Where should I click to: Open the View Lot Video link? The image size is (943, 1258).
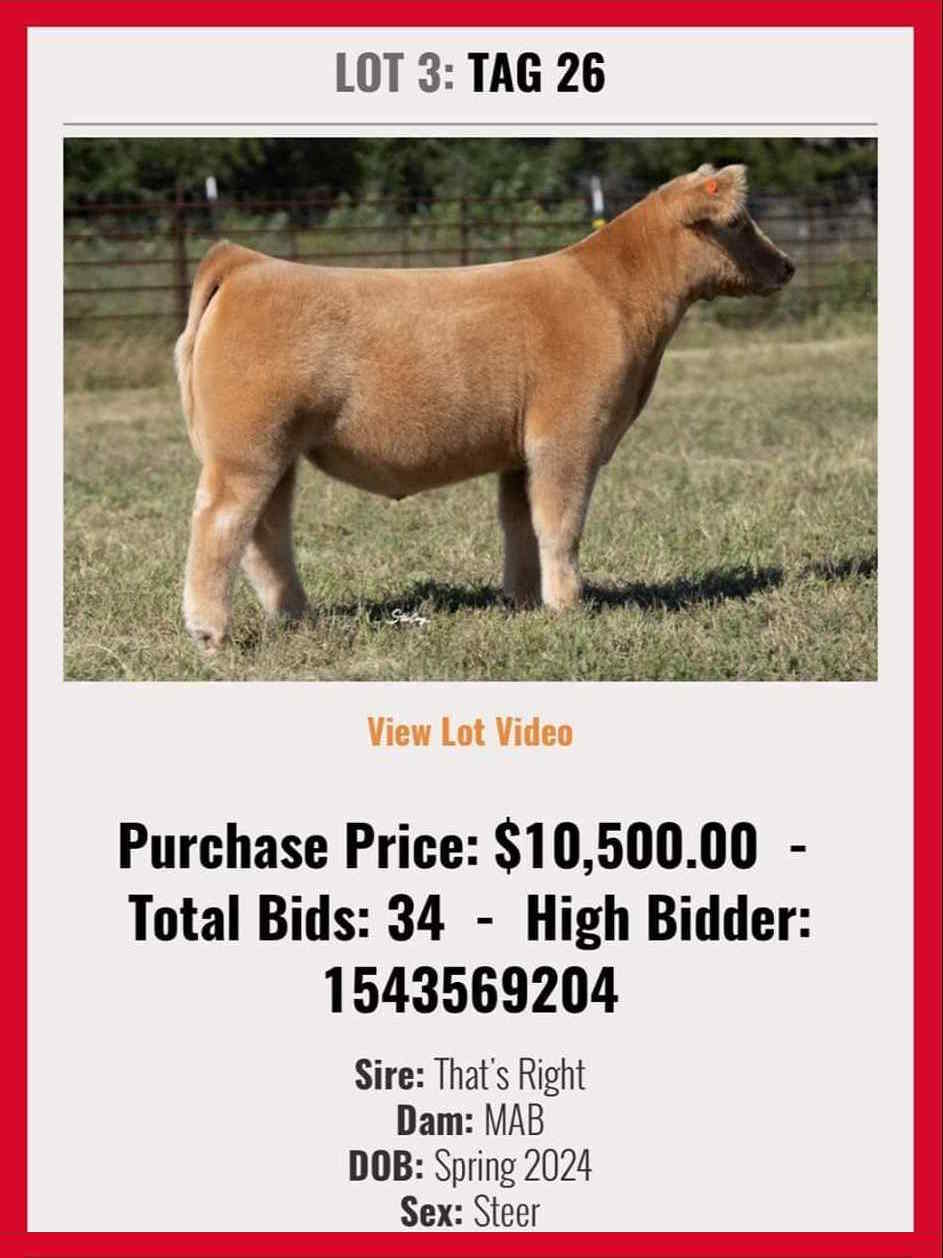[x=469, y=732]
